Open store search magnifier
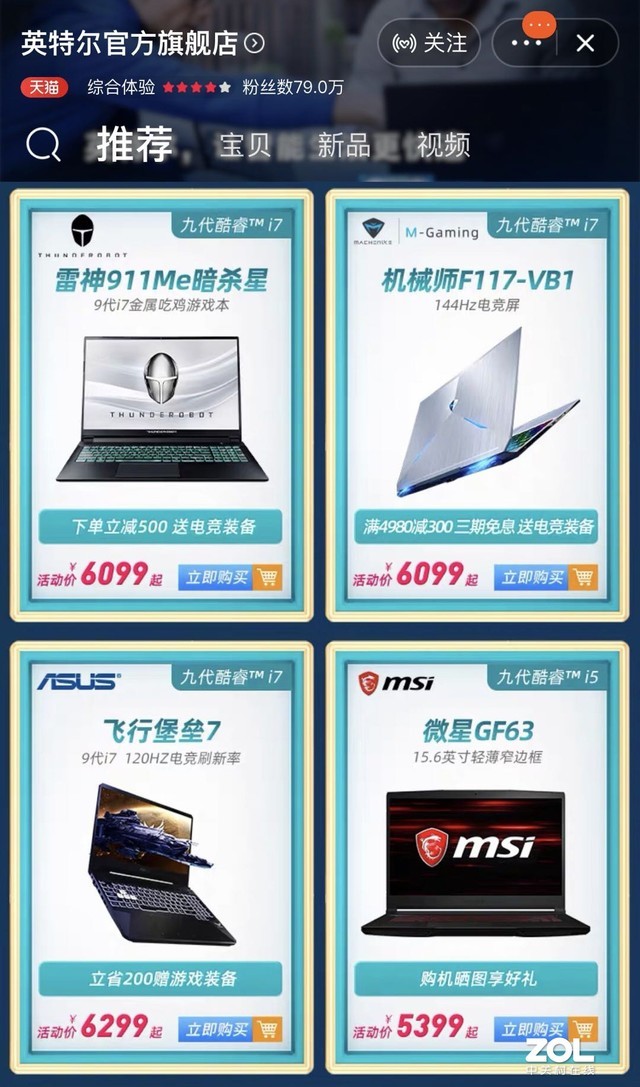Screen dimensions: 640x1087 pos(43,146)
